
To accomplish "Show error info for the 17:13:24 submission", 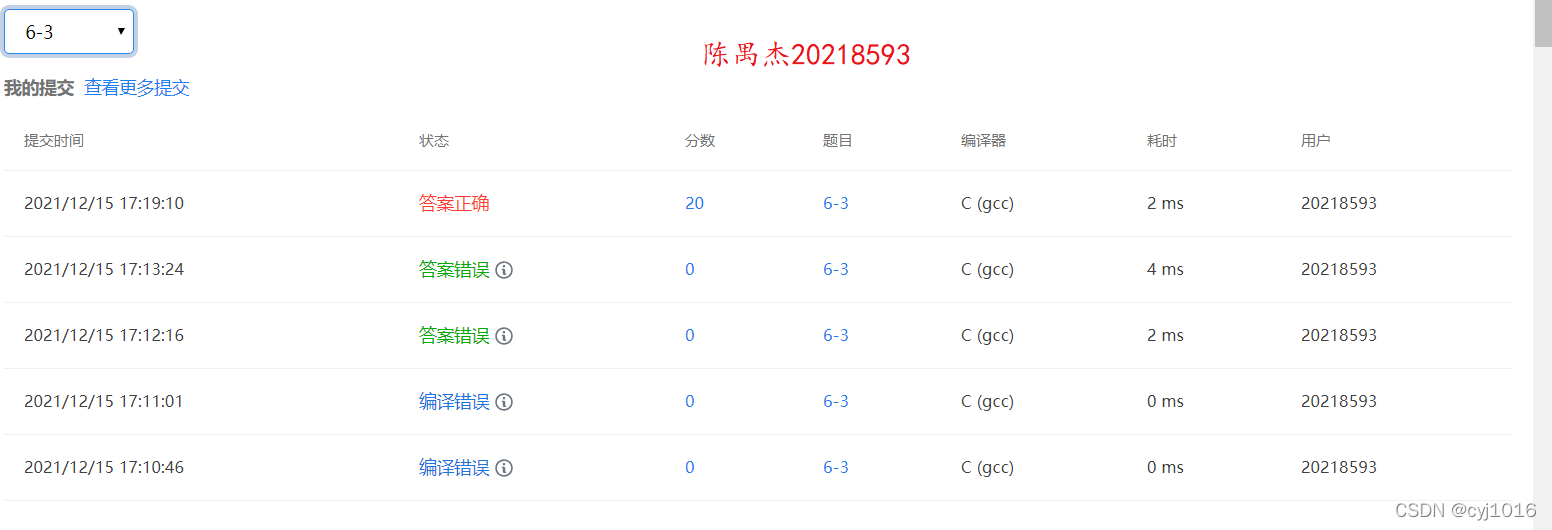I will [x=504, y=270].
